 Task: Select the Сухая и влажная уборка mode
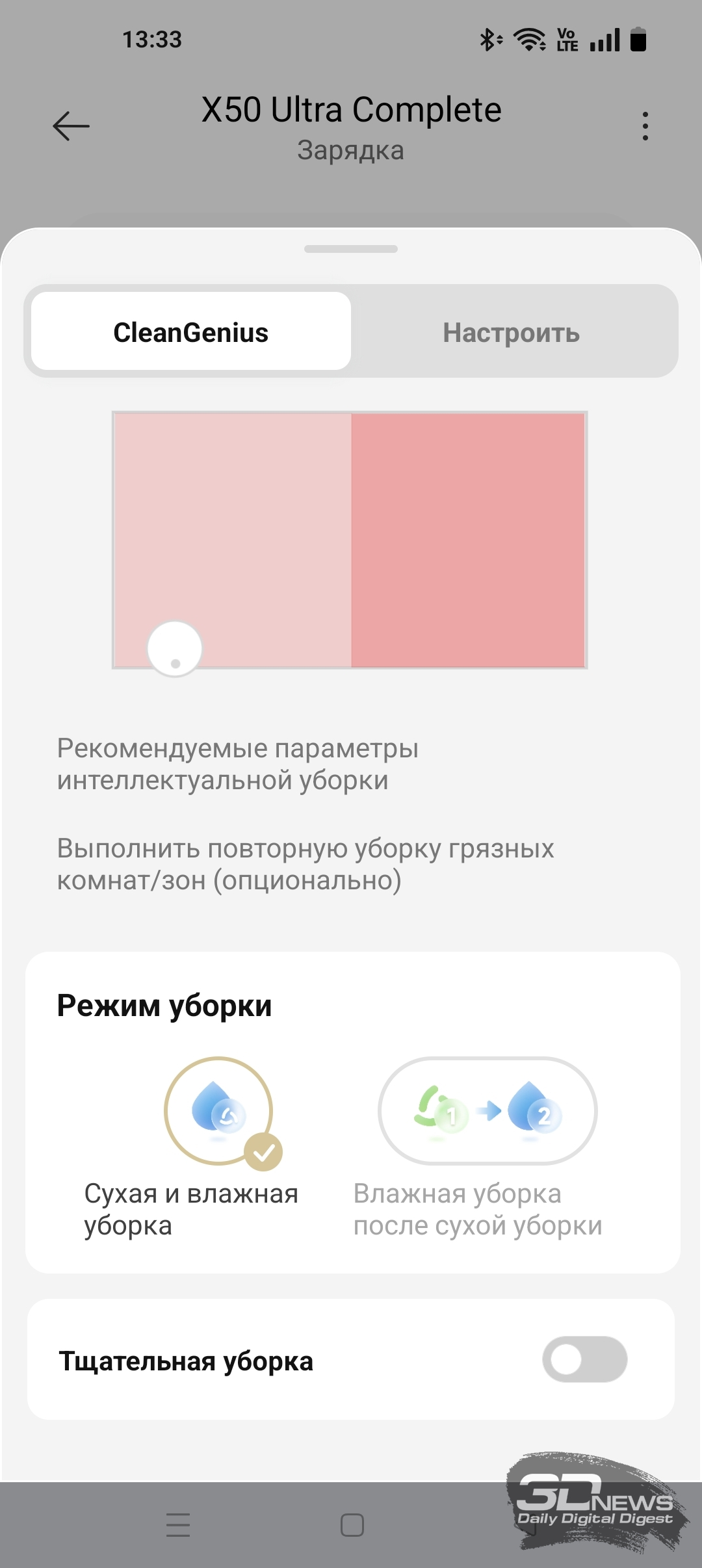[218, 1110]
